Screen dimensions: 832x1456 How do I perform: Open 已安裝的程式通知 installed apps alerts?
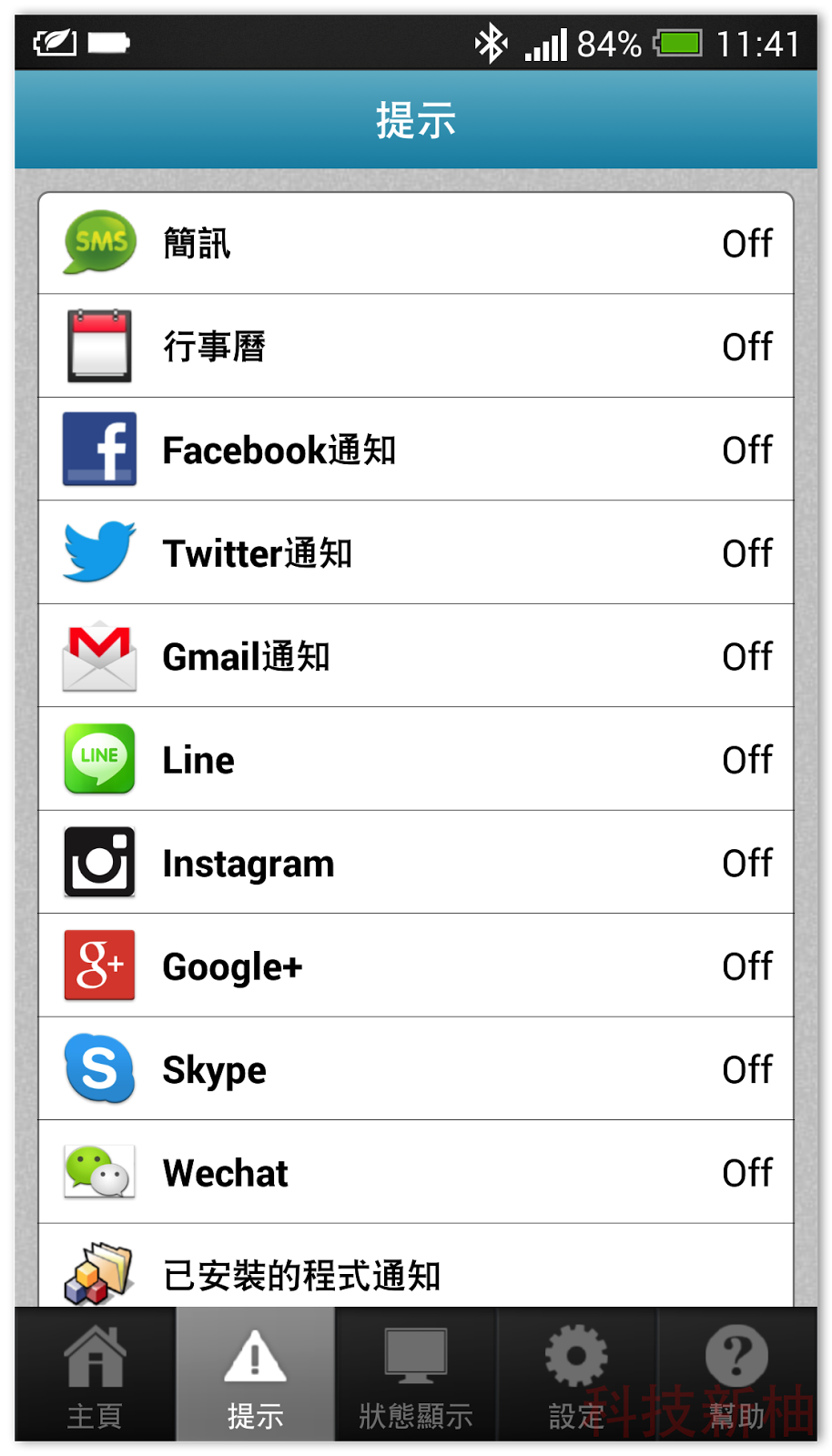point(415,1271)
